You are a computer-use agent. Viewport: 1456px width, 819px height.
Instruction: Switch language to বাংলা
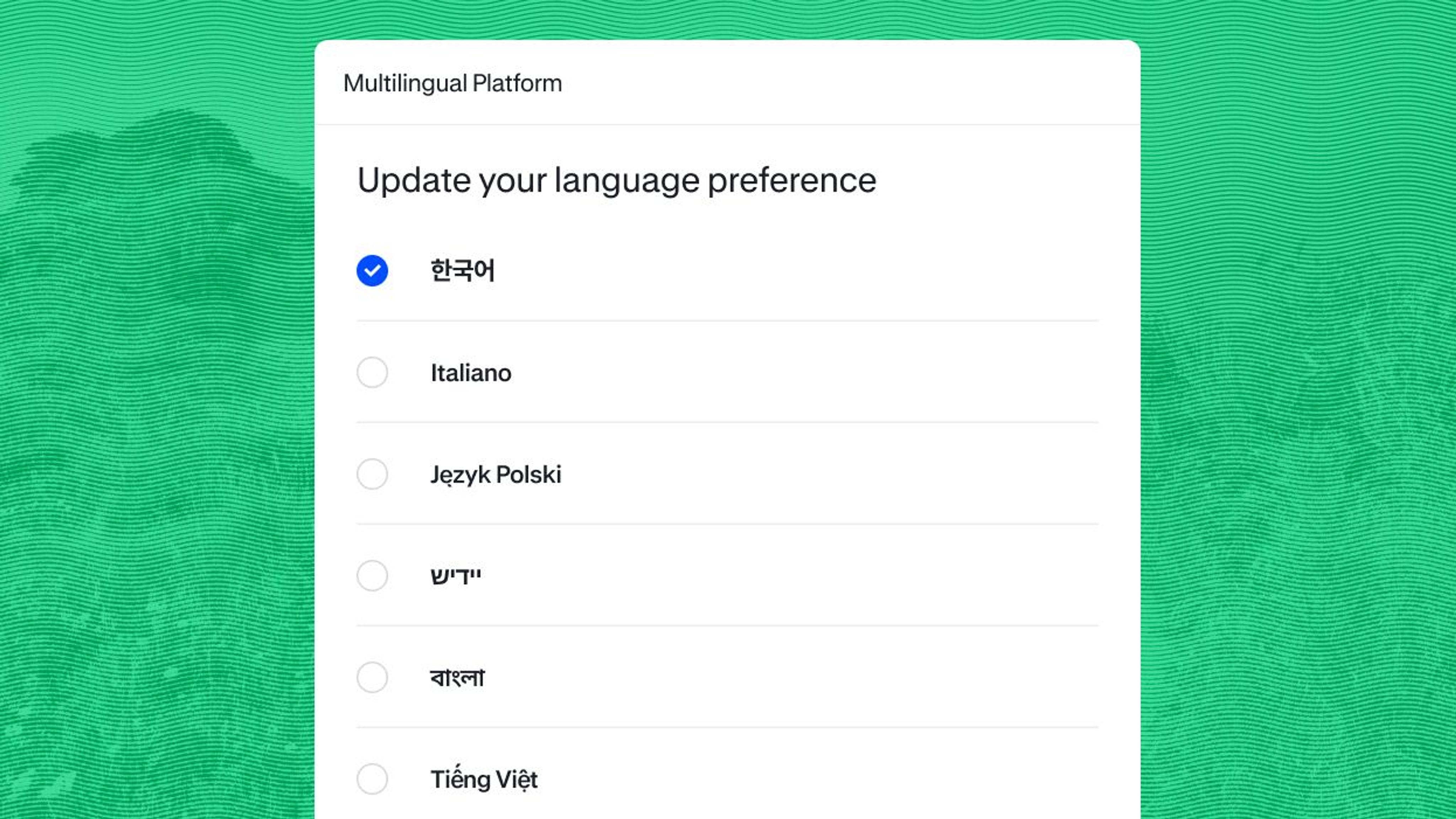coord(372,678)
